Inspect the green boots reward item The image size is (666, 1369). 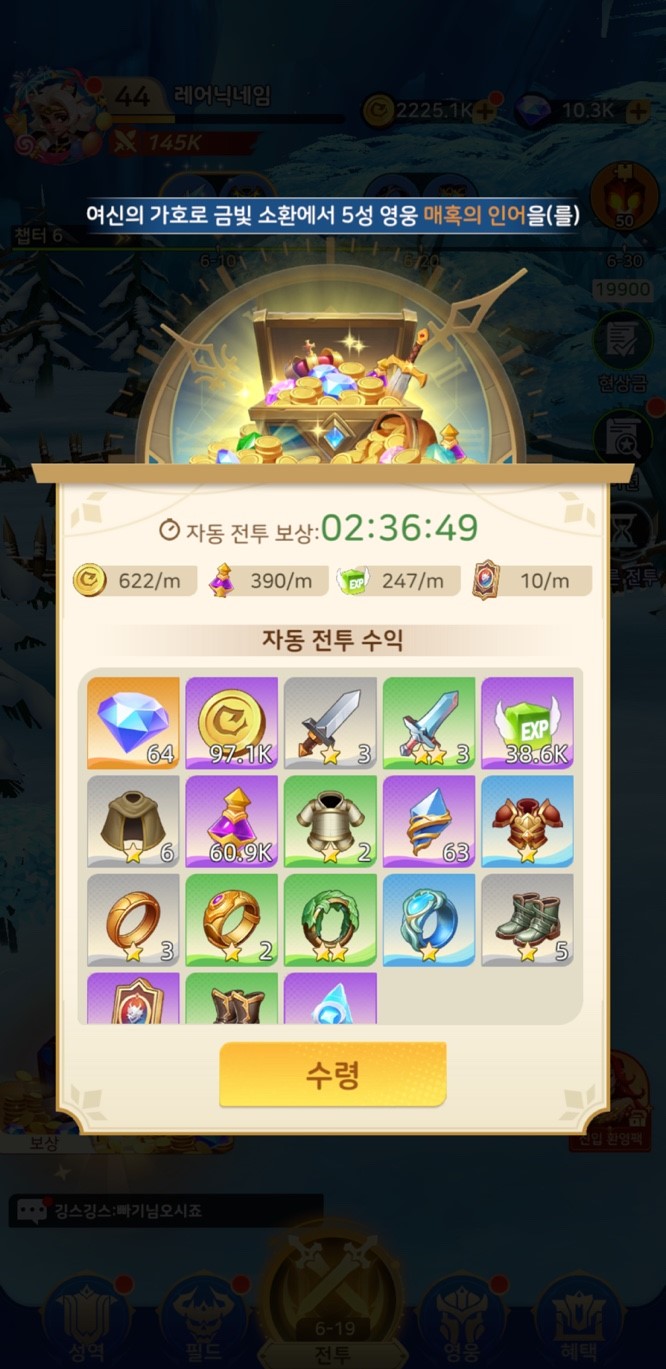pyautogui.click(x=527, y=918)
